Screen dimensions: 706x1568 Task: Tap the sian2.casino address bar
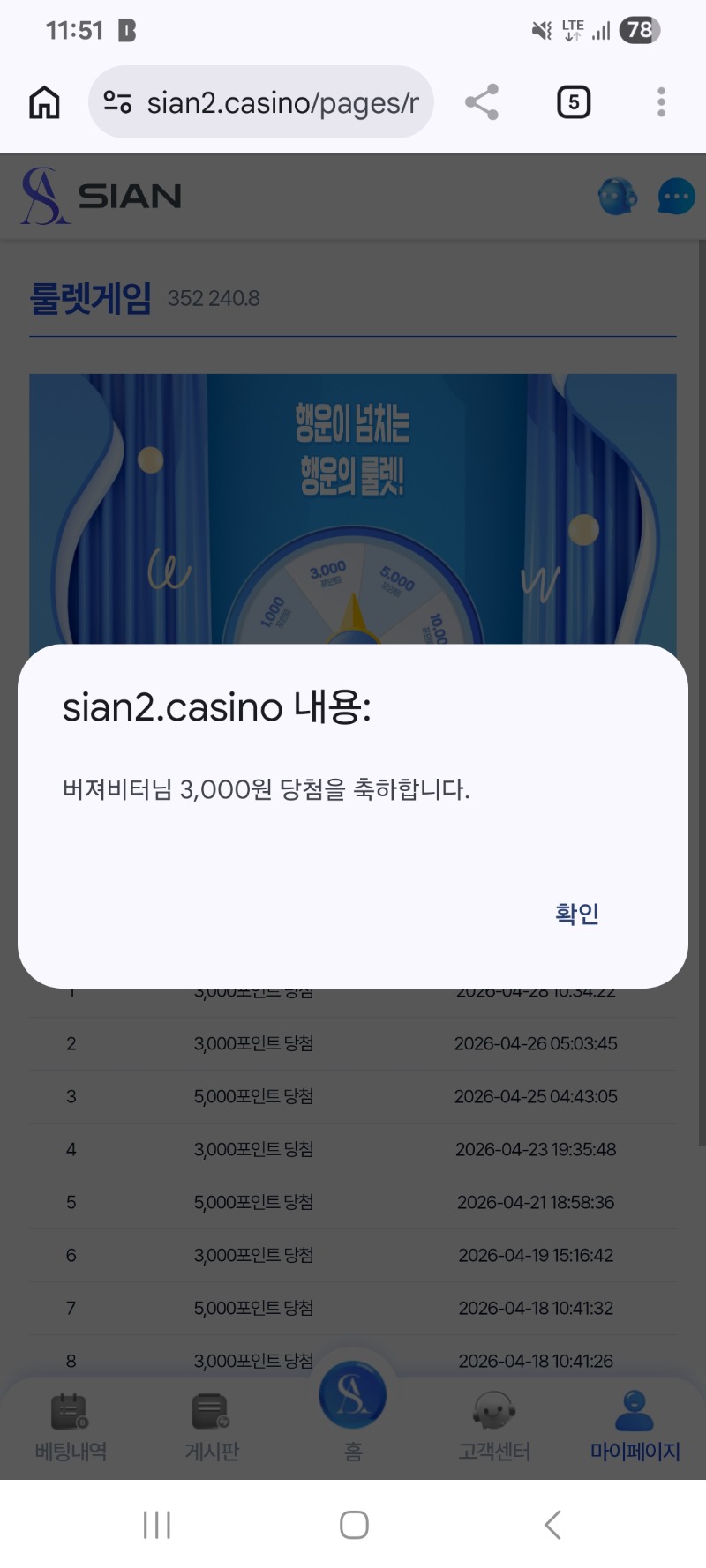pos(281,102)
